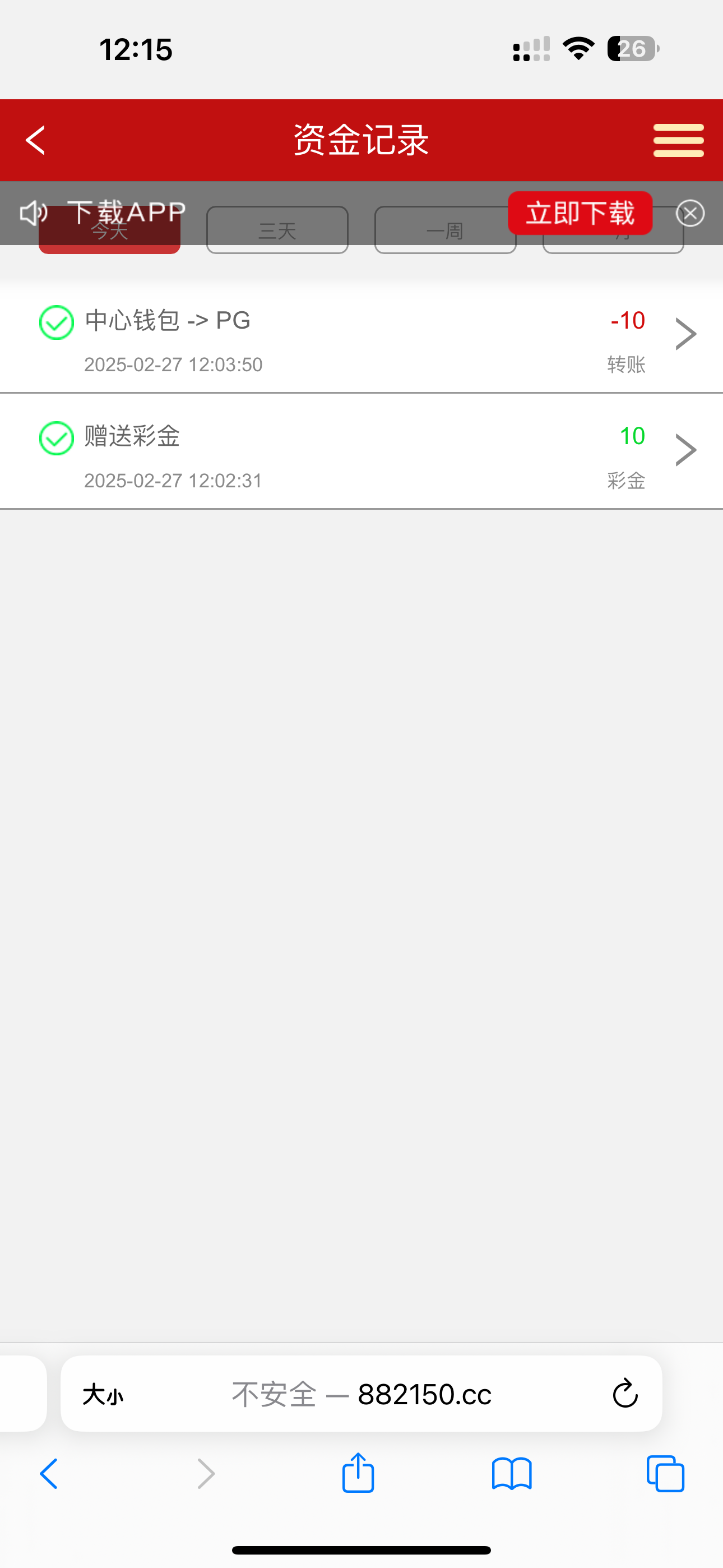
Task: Select the 三天 filter
Action: coord(277,230)
